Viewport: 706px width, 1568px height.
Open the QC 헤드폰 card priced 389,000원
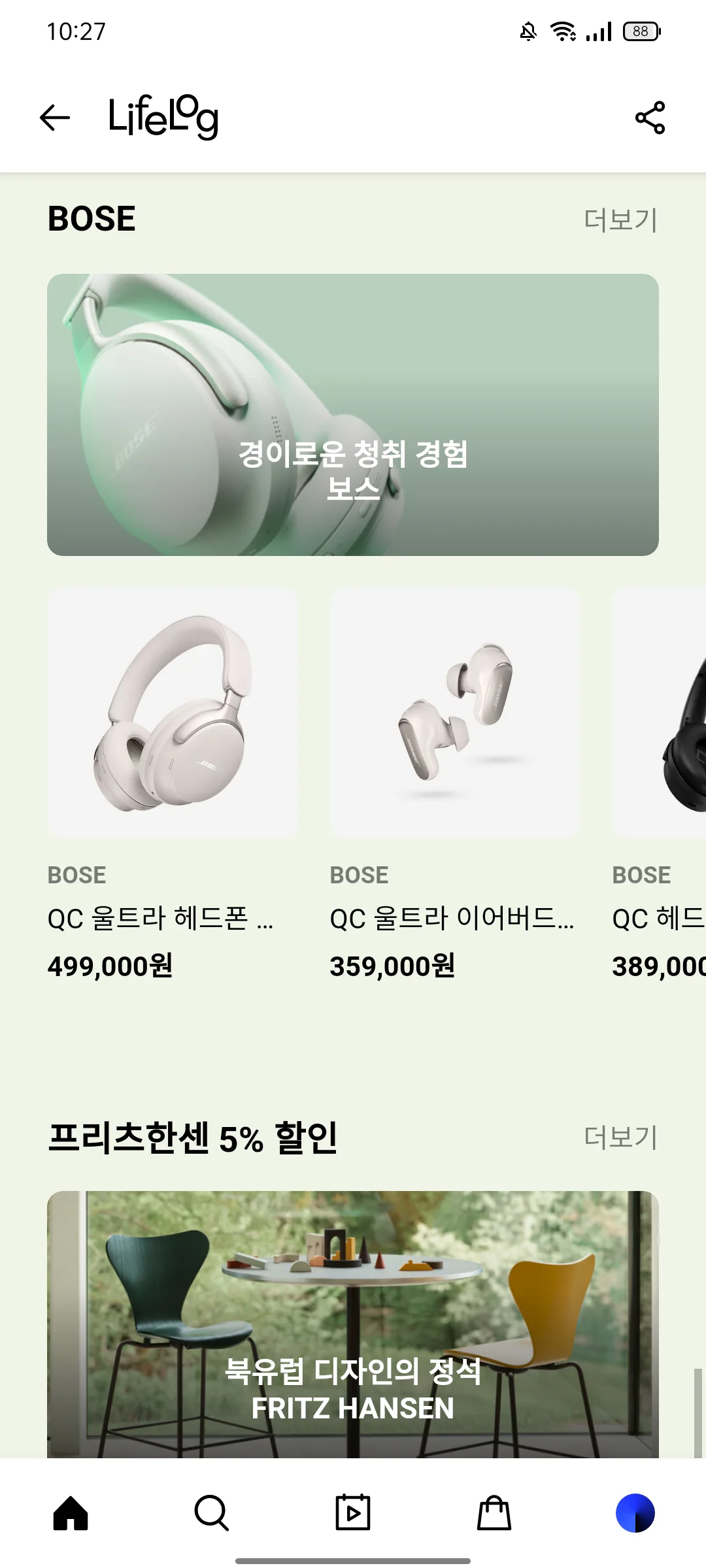click(659, 784)
